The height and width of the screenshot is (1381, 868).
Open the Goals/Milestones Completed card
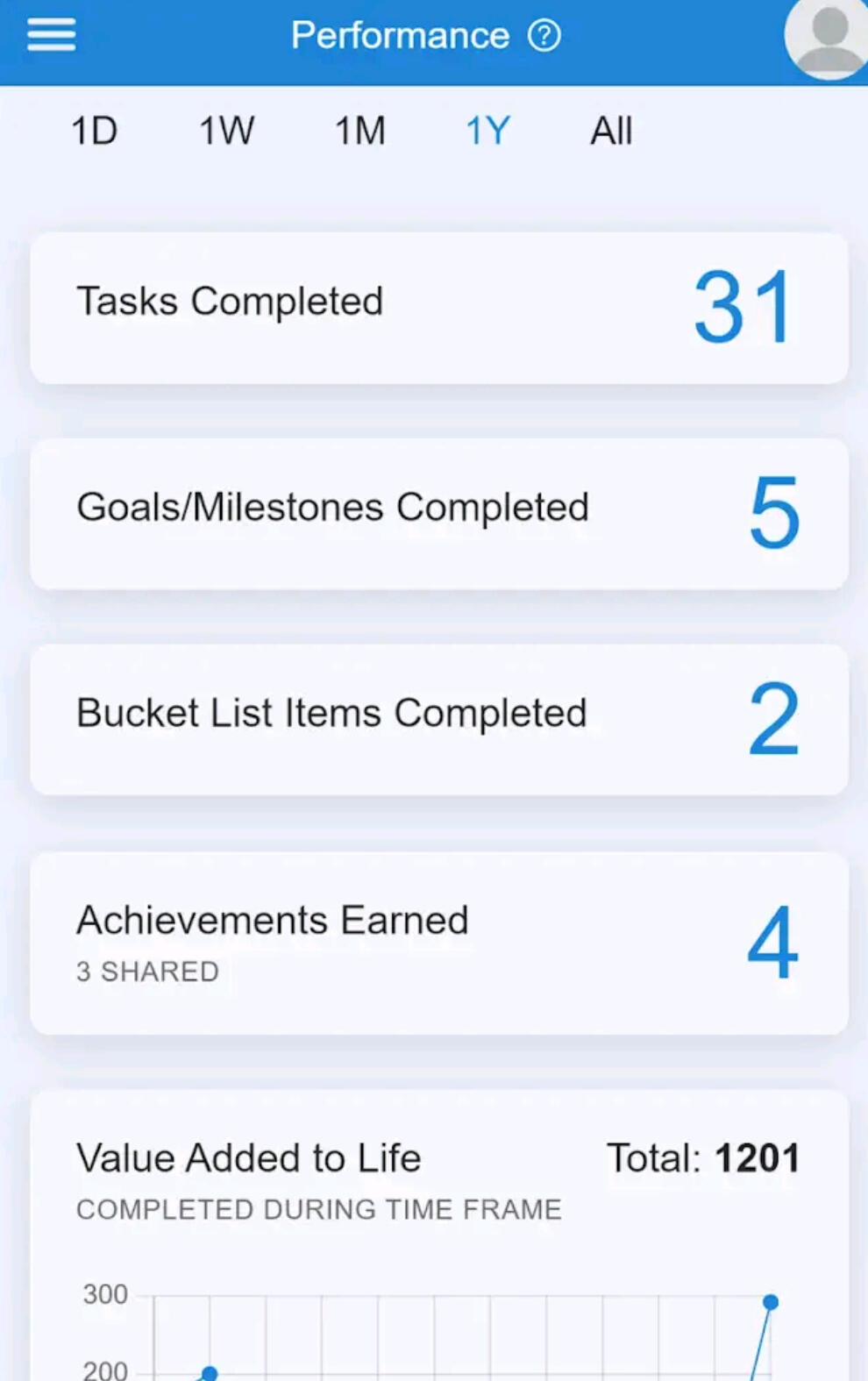438,514
